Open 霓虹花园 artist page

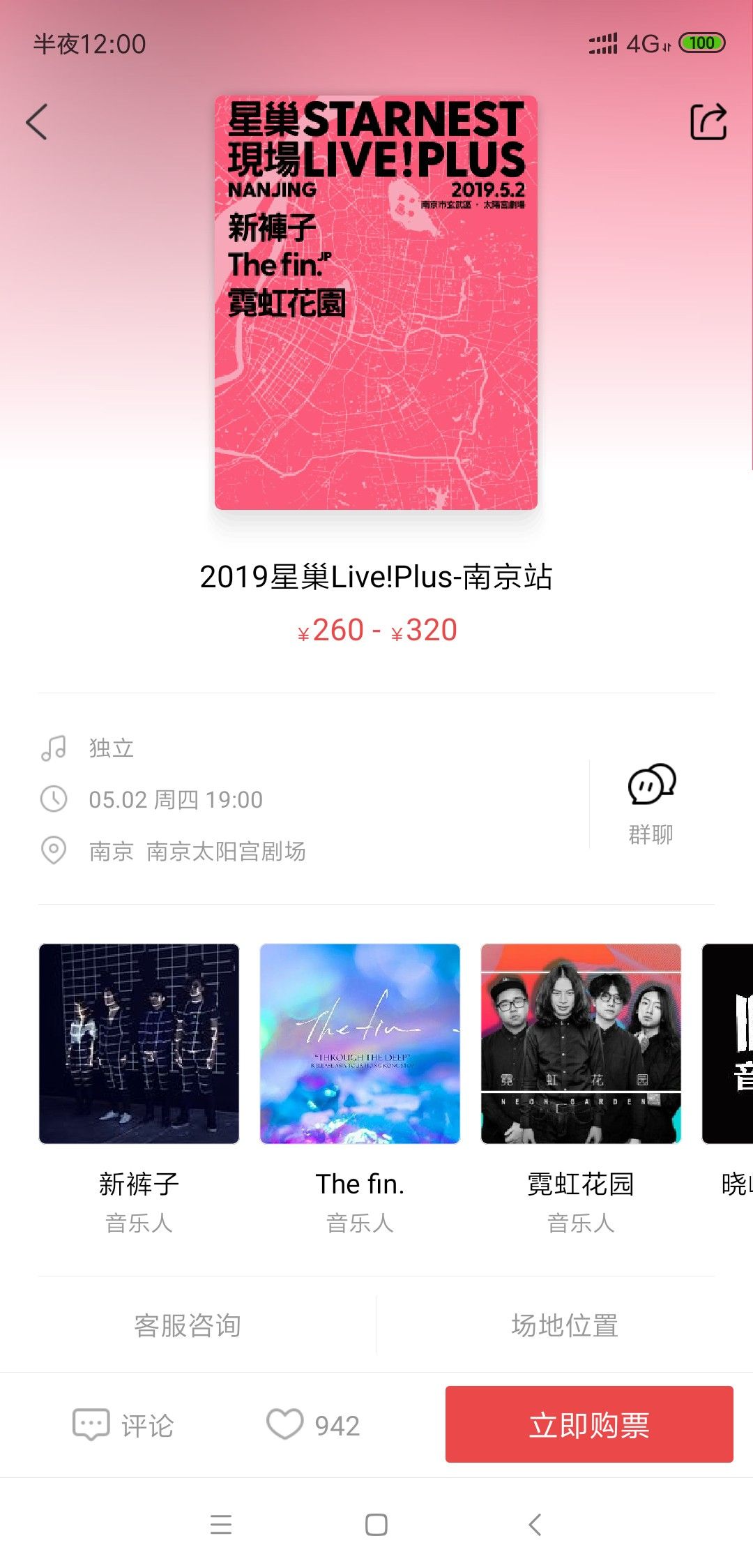click(x=581, y=1044)
